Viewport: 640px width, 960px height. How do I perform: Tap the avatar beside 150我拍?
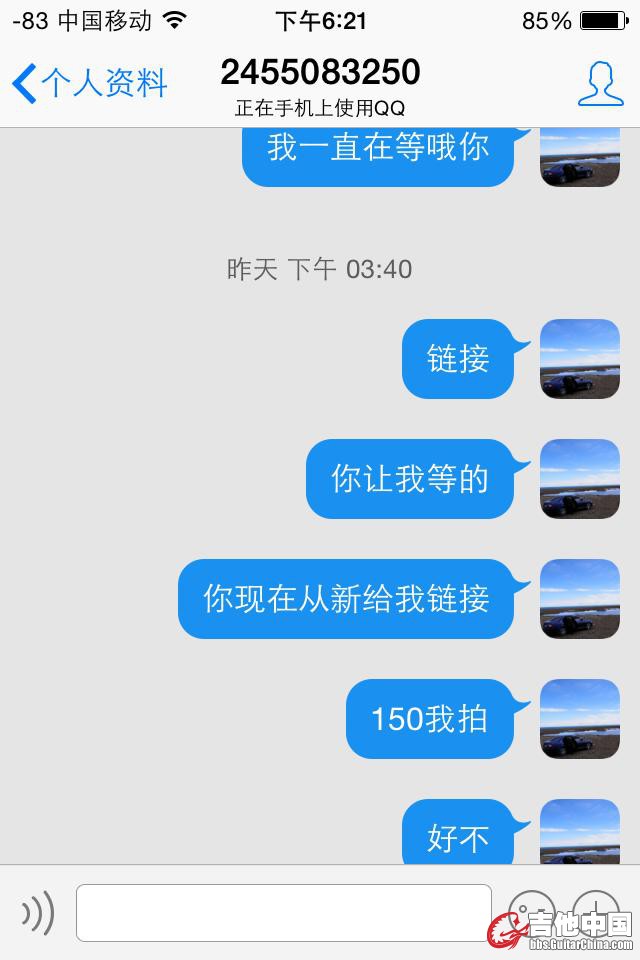point(580,719)
